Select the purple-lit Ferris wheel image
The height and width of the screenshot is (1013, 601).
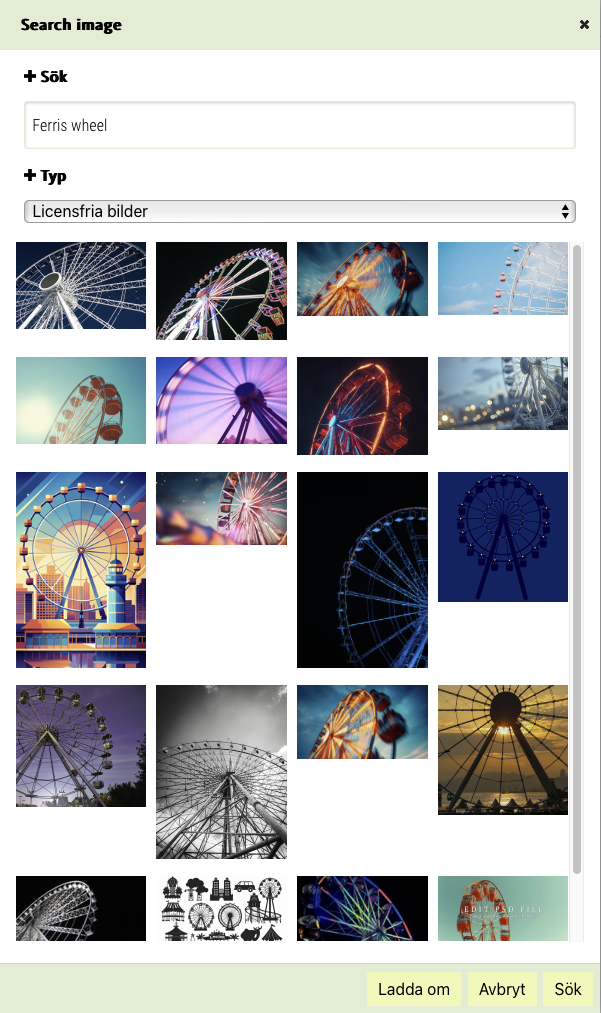tap(221, 400)
